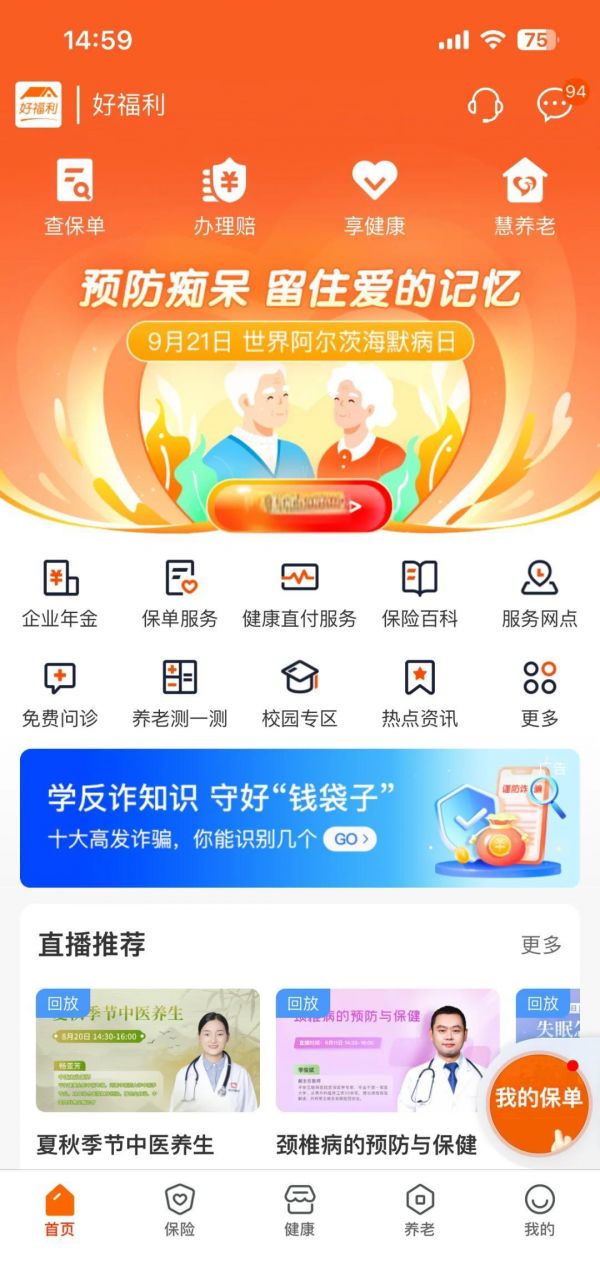This screenshot has height=1281, width=600.
Task: Open 慧养老 shortcut
Action: (x=525, y=198)
